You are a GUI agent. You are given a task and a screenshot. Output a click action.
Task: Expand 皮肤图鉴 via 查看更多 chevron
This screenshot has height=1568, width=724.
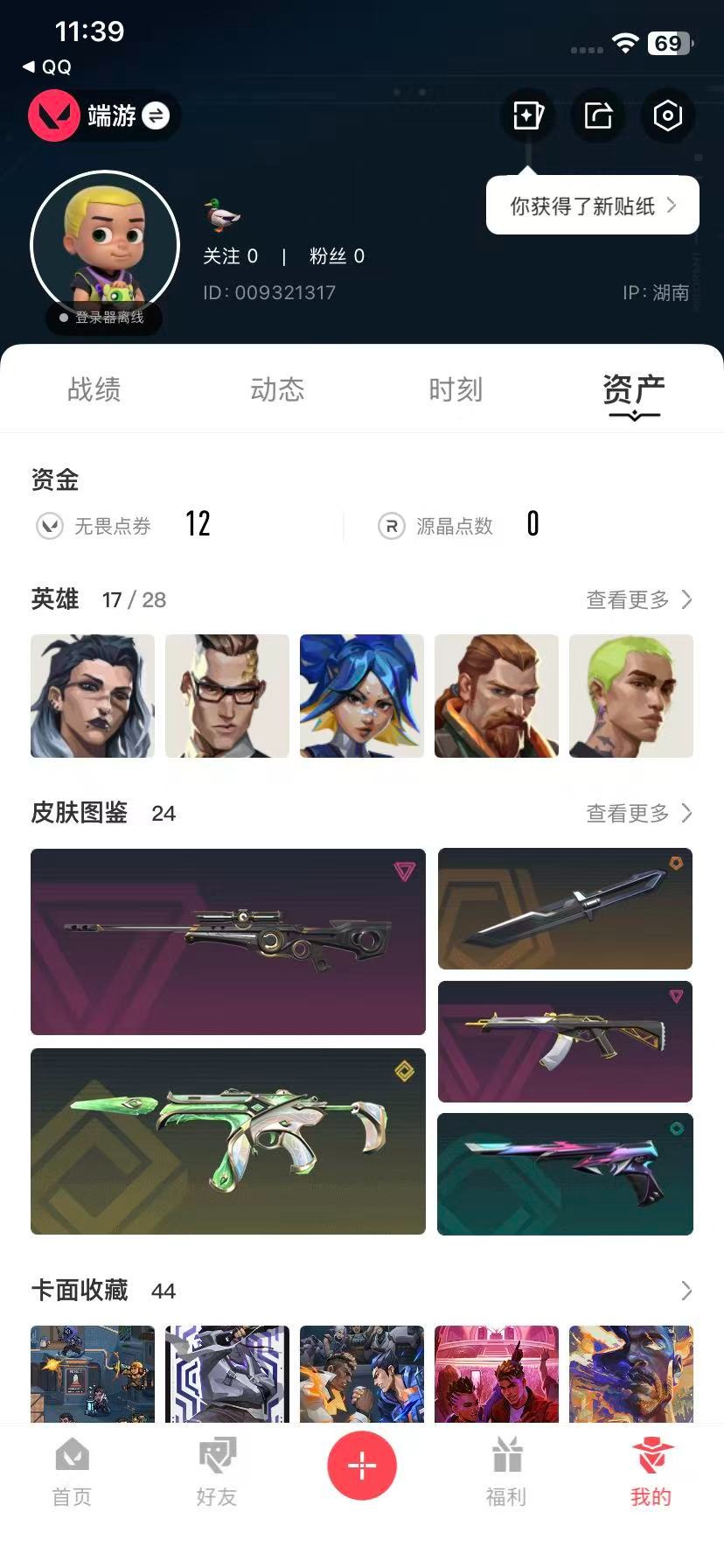pyautogui.click(x=637, y=814)
